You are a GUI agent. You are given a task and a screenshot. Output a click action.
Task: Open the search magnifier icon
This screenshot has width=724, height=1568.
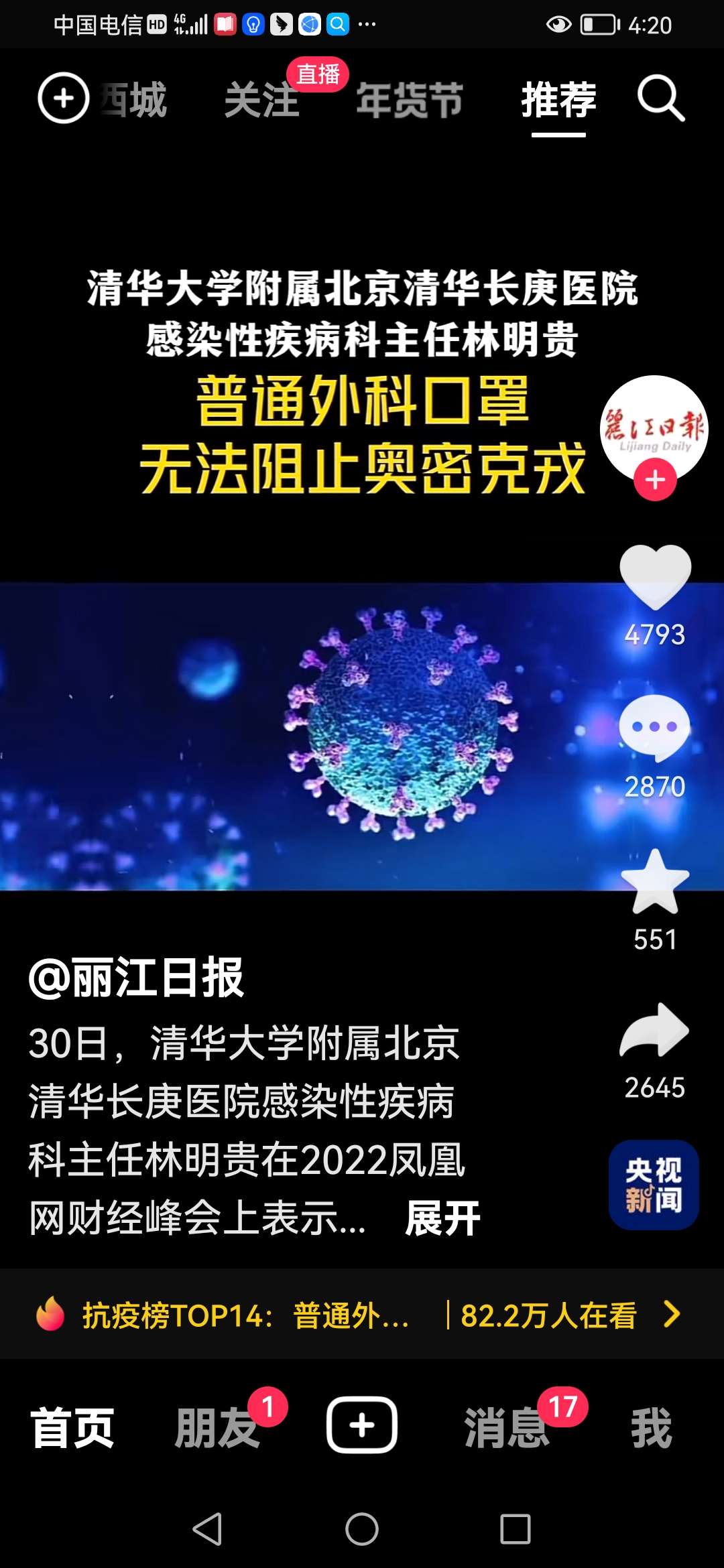[x=660, y=99]
